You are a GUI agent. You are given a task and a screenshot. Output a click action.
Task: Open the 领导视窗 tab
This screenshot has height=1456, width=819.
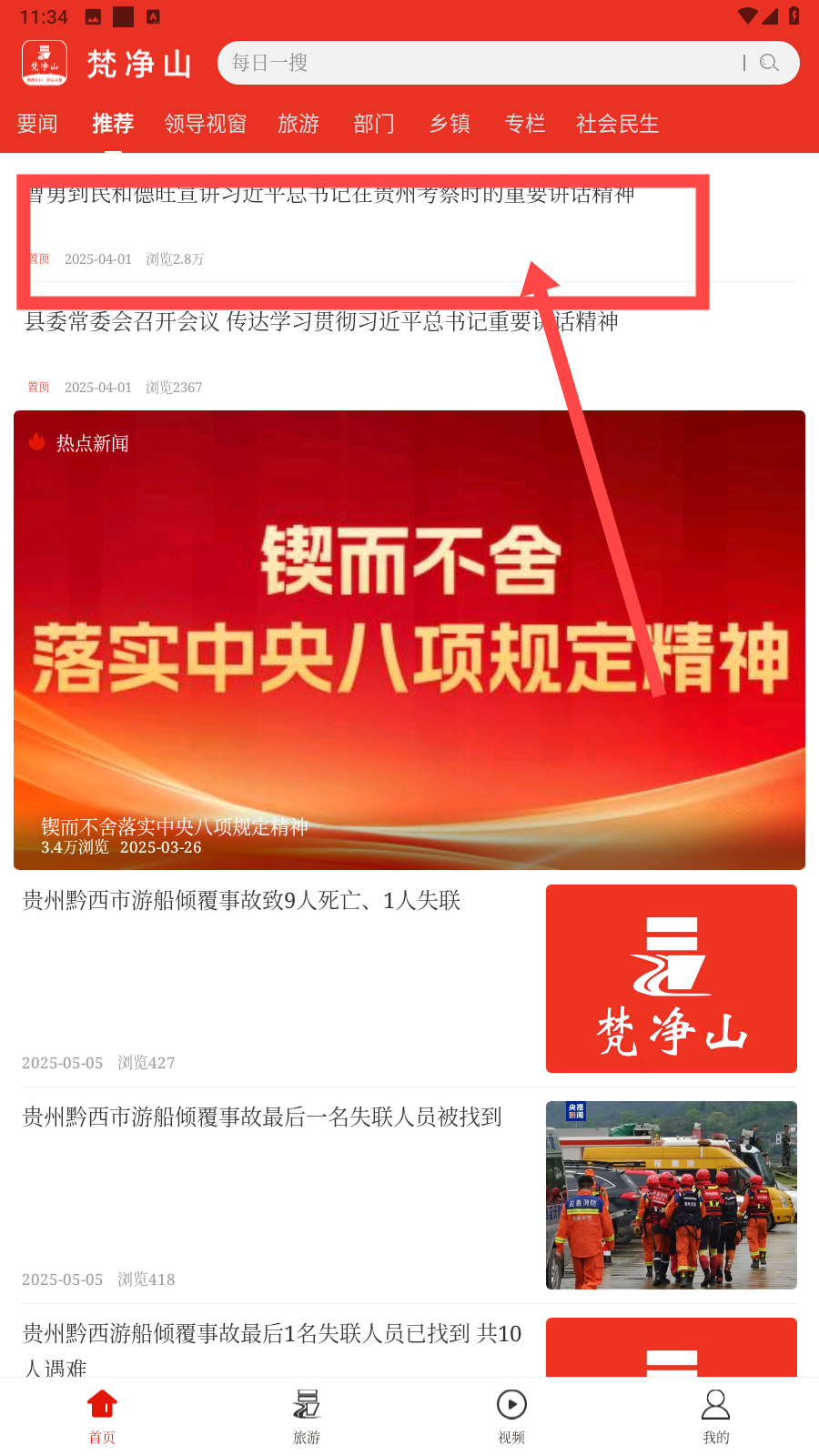pyautogui.click(x=206, y=124)
